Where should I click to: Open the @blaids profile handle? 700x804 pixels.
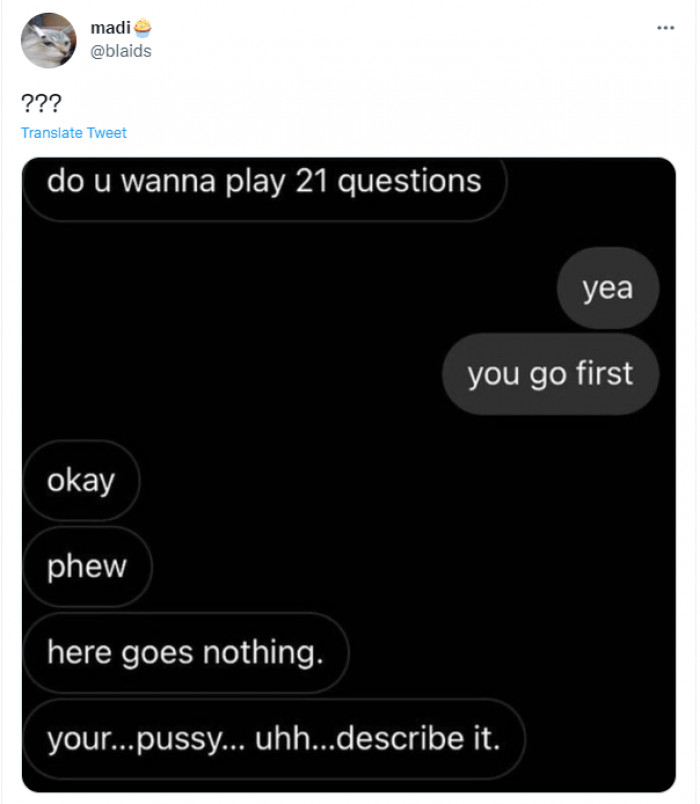pos(120,50)
